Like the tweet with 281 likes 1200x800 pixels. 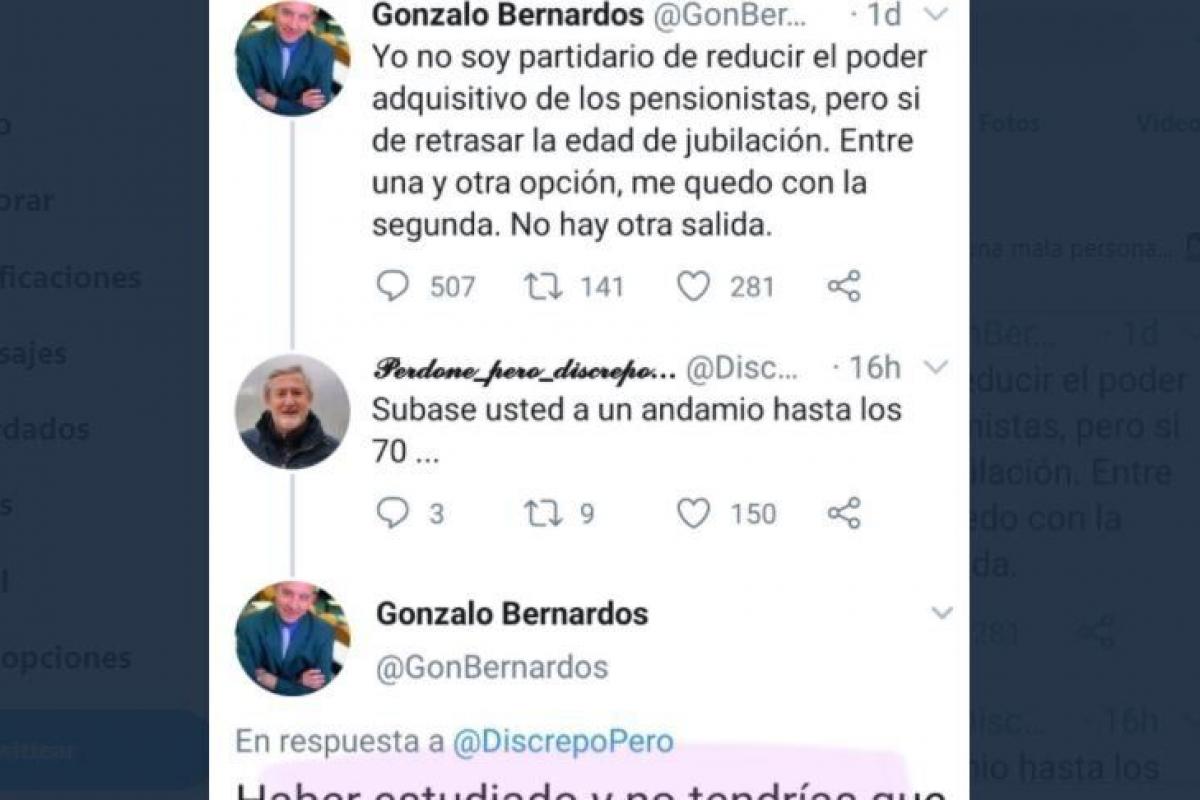[693, 286]
